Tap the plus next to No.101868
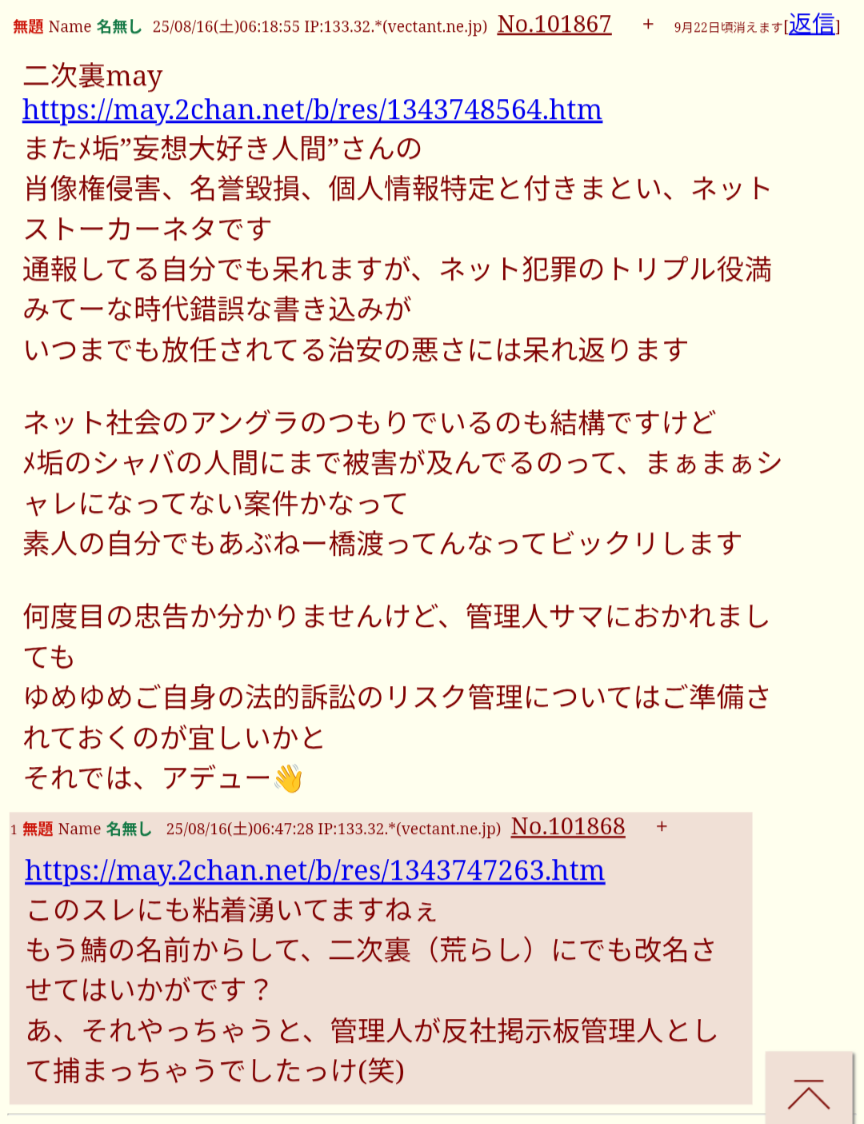 pos(661,827)
